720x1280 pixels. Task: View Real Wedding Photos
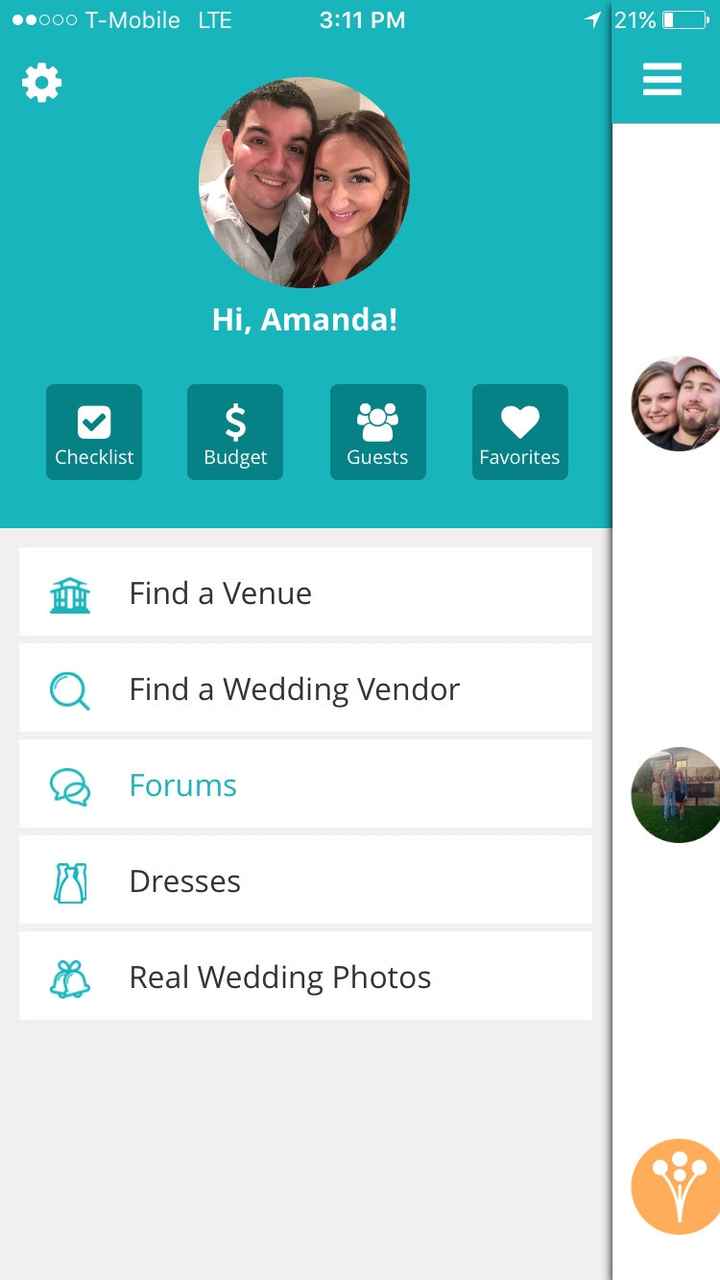click(x=305, y=977)
